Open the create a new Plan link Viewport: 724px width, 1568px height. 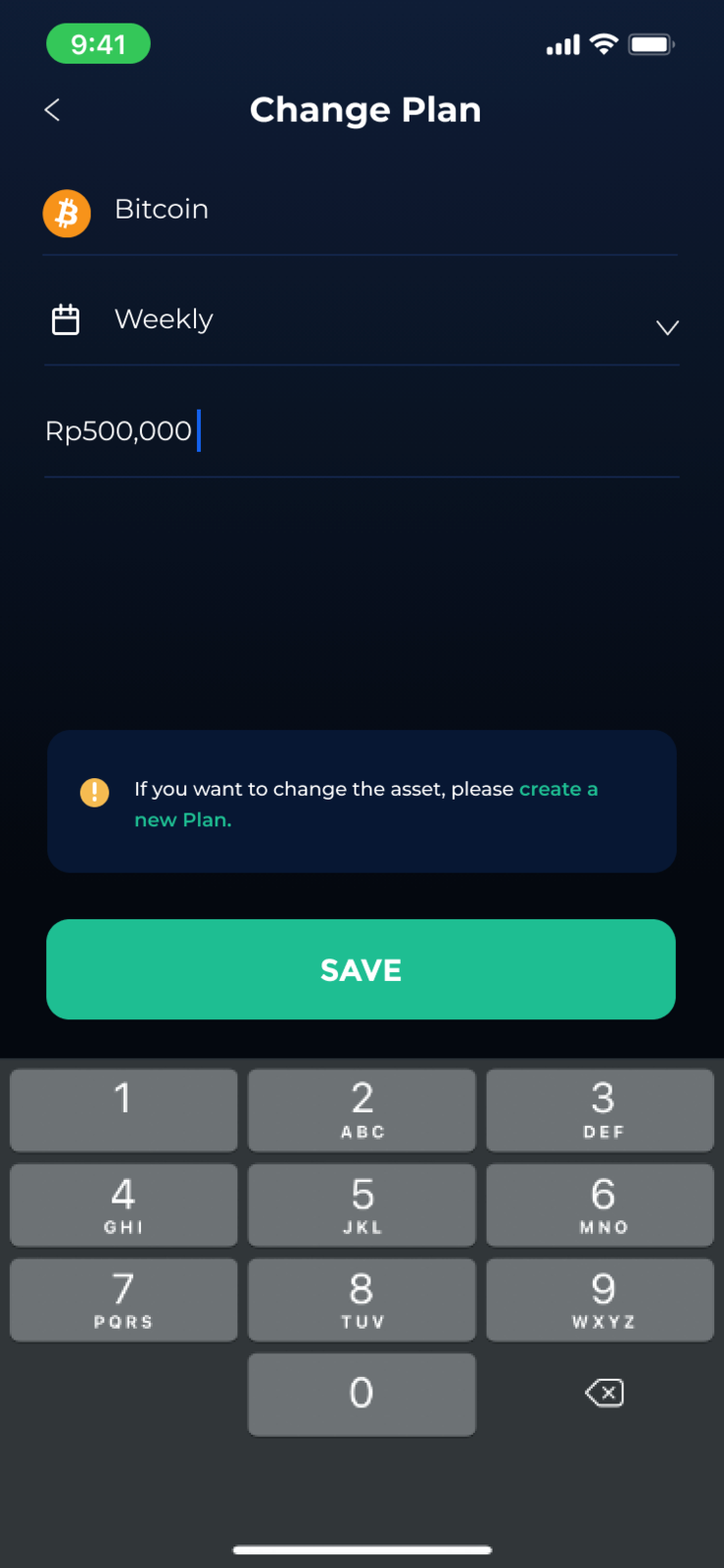(x=556, y=790)
